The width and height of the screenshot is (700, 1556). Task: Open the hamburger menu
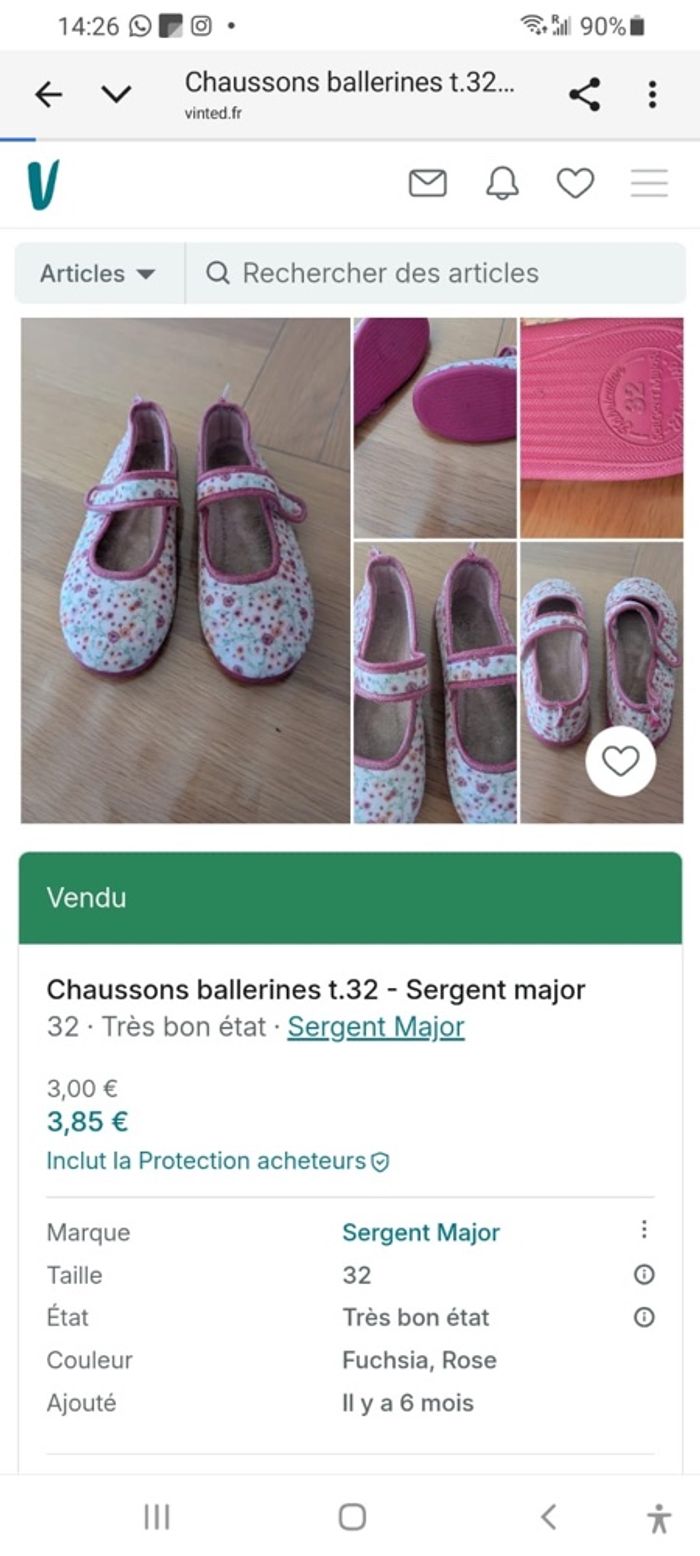[x=649, y=184]
